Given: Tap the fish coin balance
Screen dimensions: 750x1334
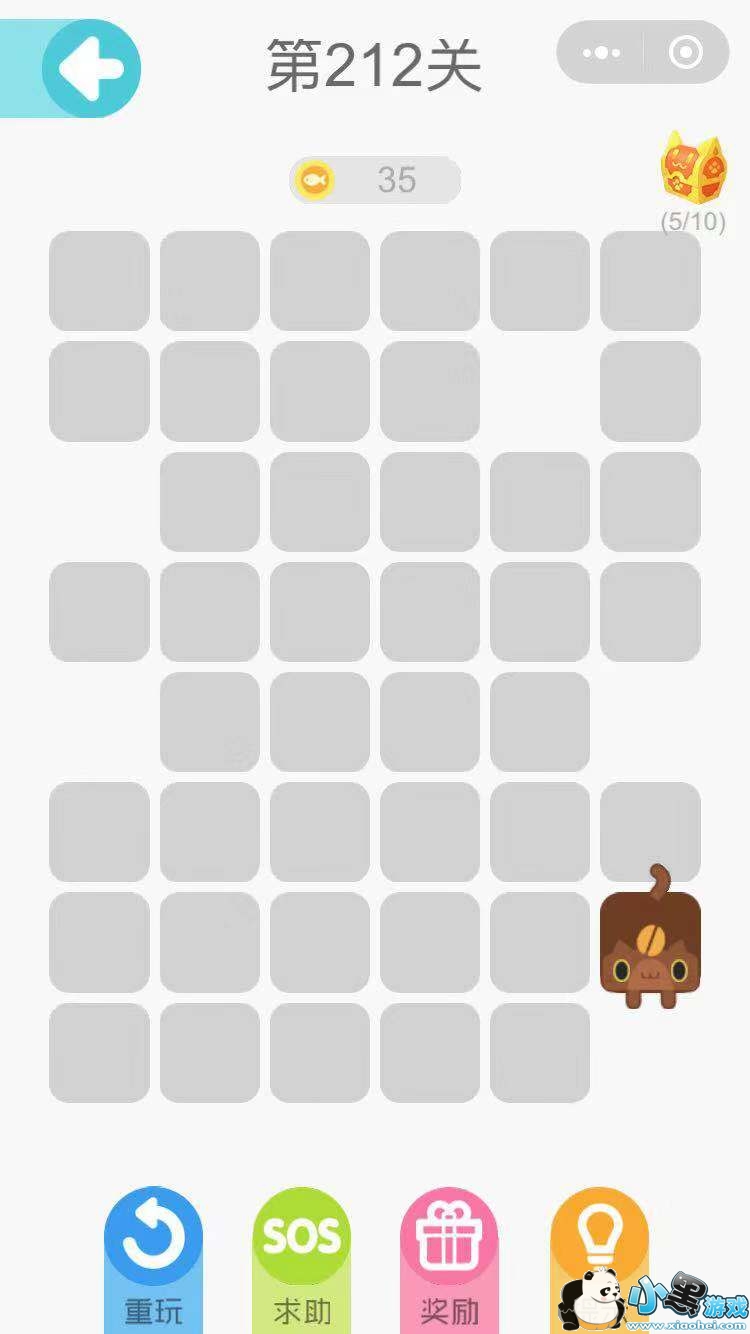Looking at the screenshot, I should tap(375, 180).
